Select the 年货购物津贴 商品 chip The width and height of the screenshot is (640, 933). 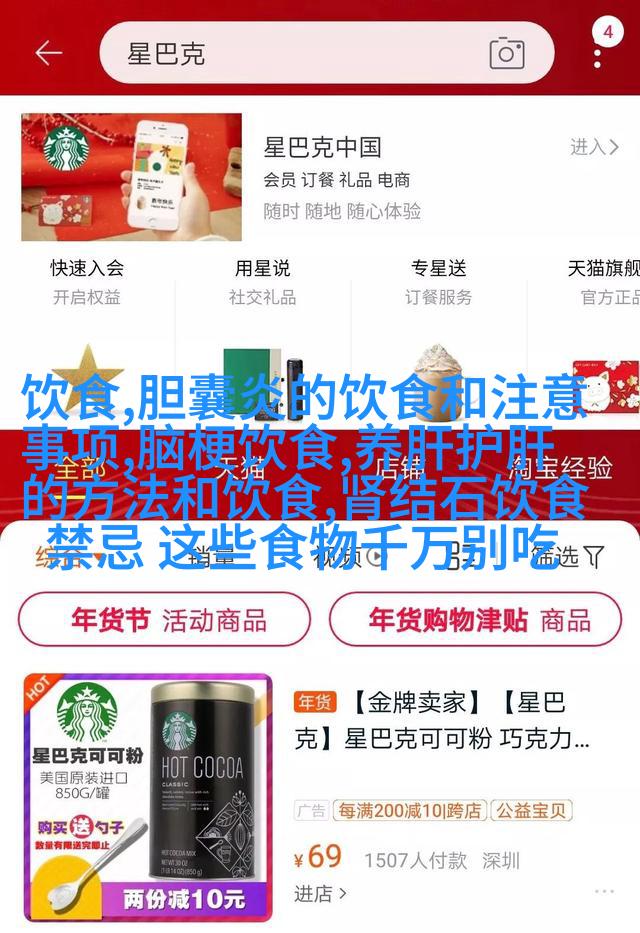point(478,620)
